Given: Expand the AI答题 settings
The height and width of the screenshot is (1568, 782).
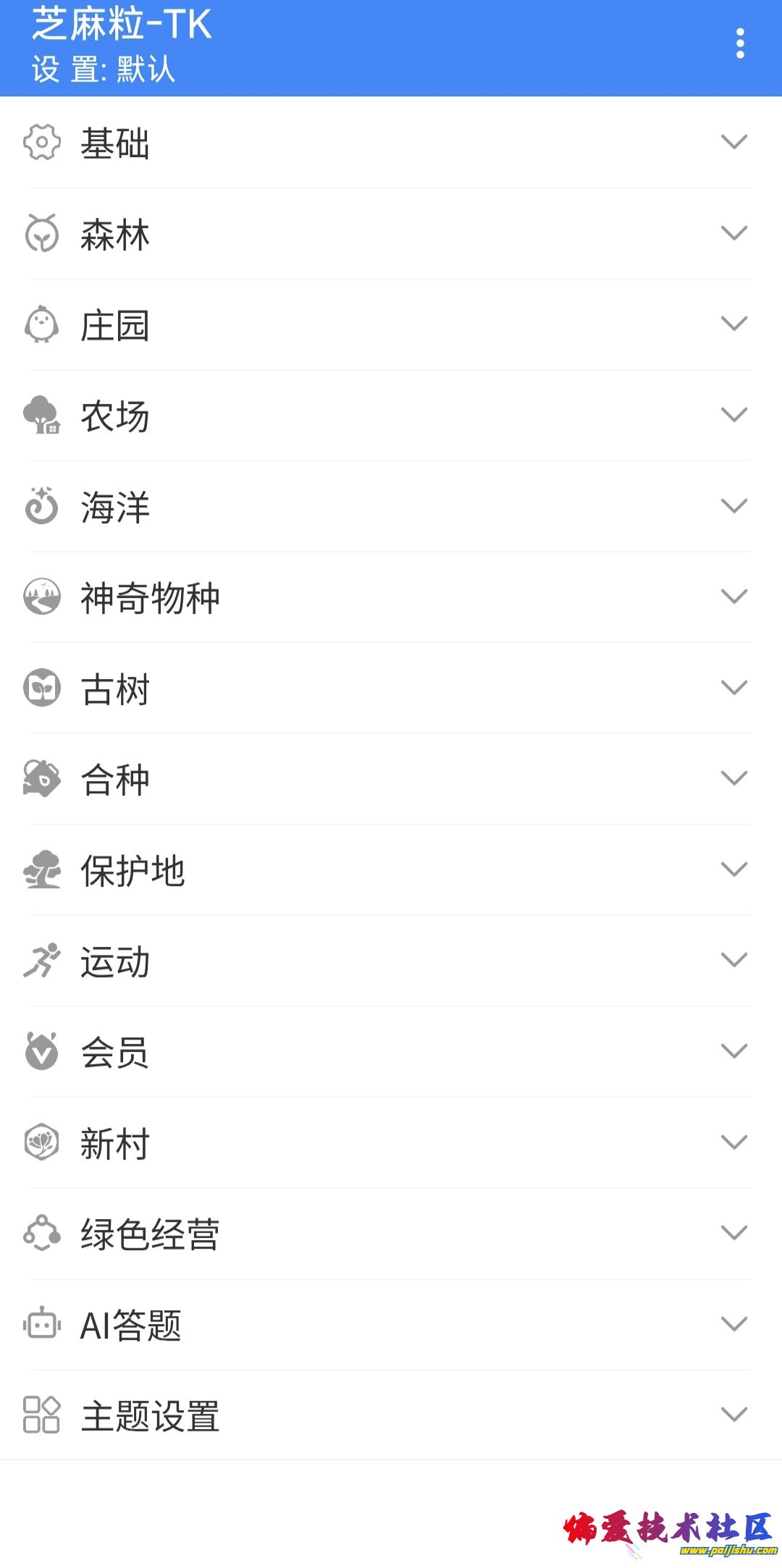Looking at the screenshot, I should [391, 1325].
